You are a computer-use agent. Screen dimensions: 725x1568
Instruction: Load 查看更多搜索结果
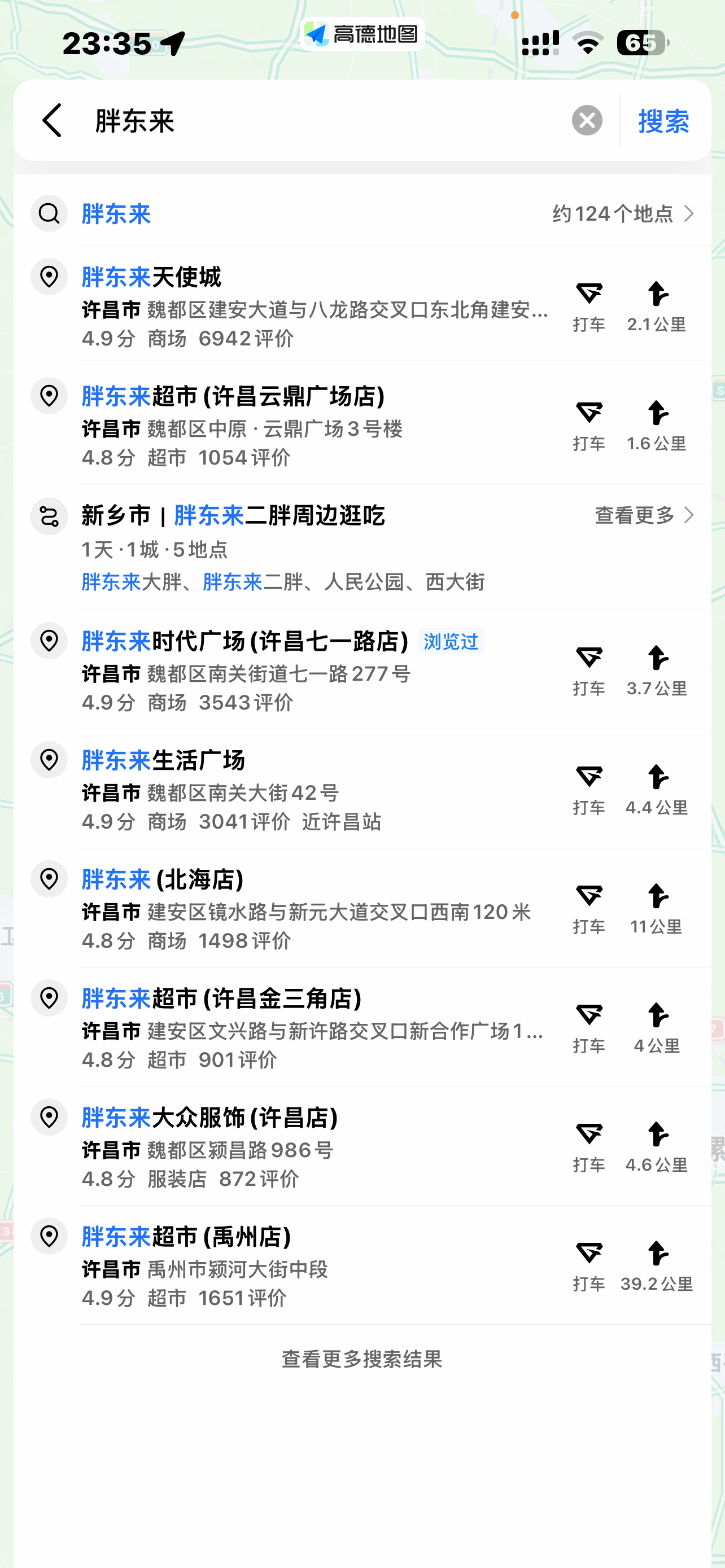[x=361, y=1359]
